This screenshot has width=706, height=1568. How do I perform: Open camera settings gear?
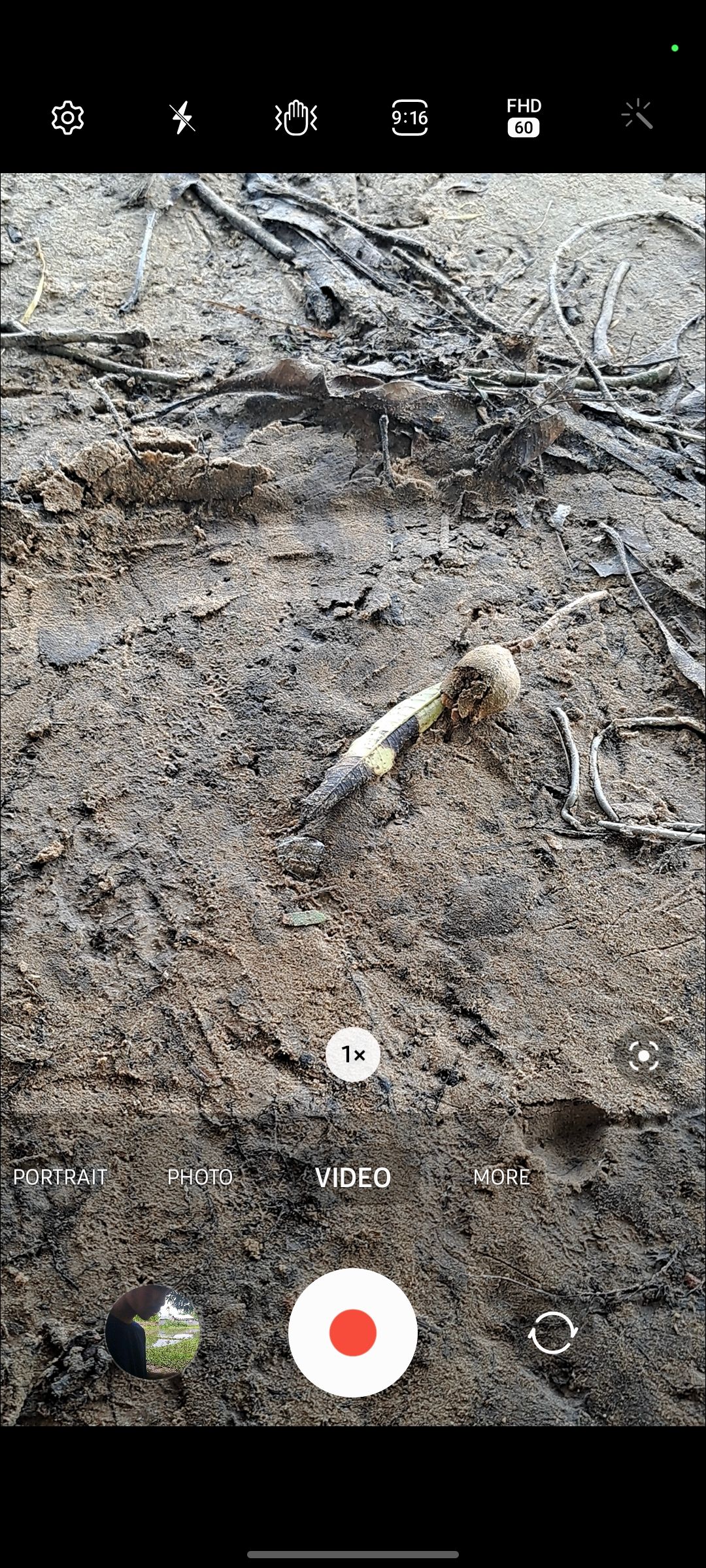67,118
